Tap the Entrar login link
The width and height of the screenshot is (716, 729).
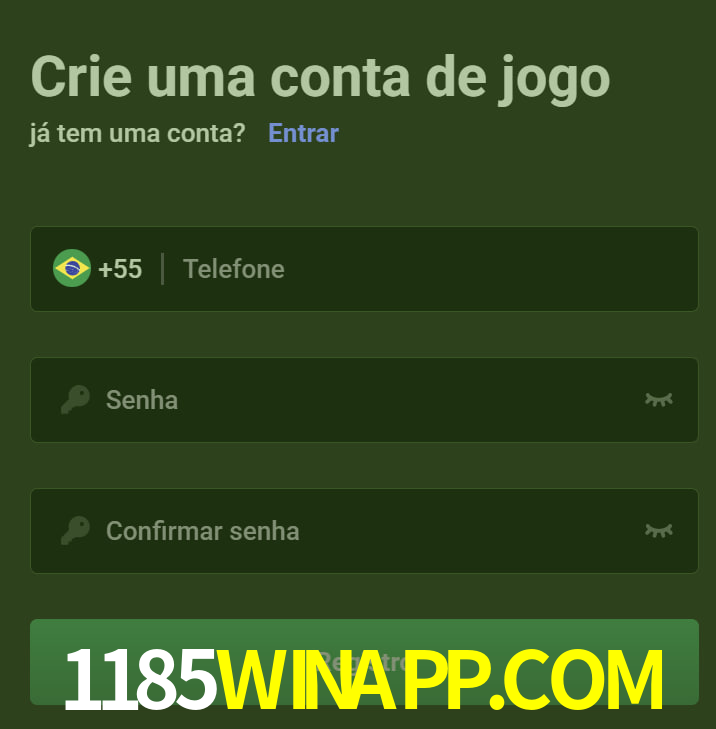[303, 133]
